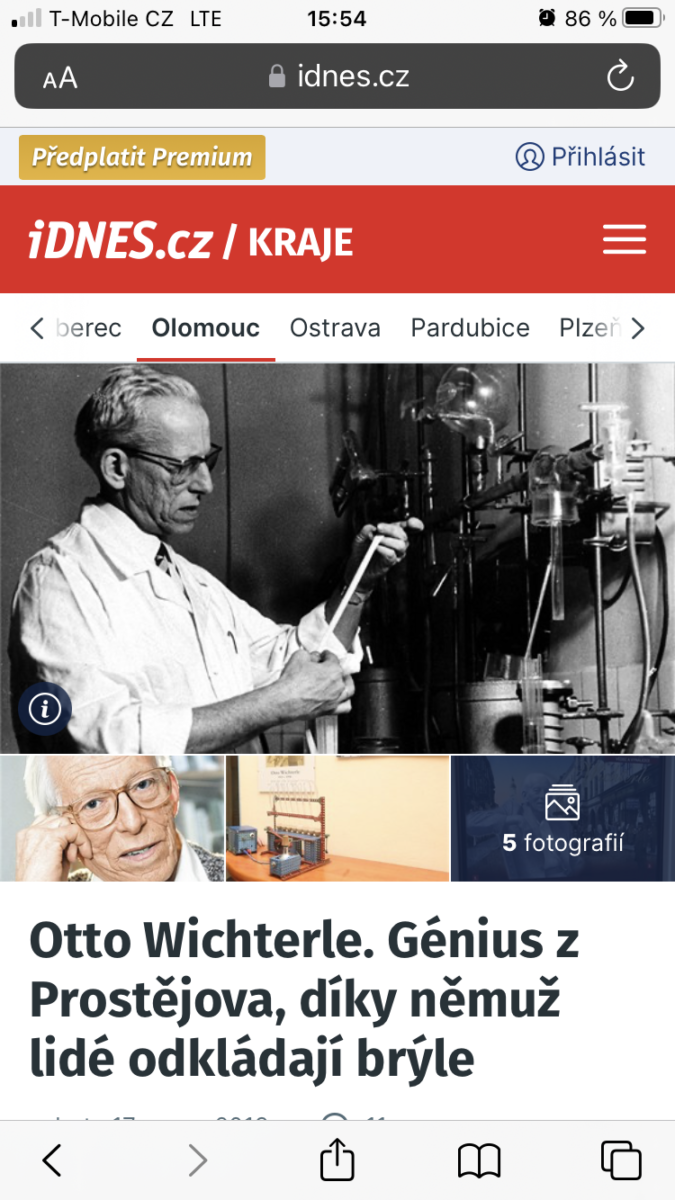Switch to the Pardubice tab
Viewport: 675px width, 1200px height.
(x=470, y=328)
